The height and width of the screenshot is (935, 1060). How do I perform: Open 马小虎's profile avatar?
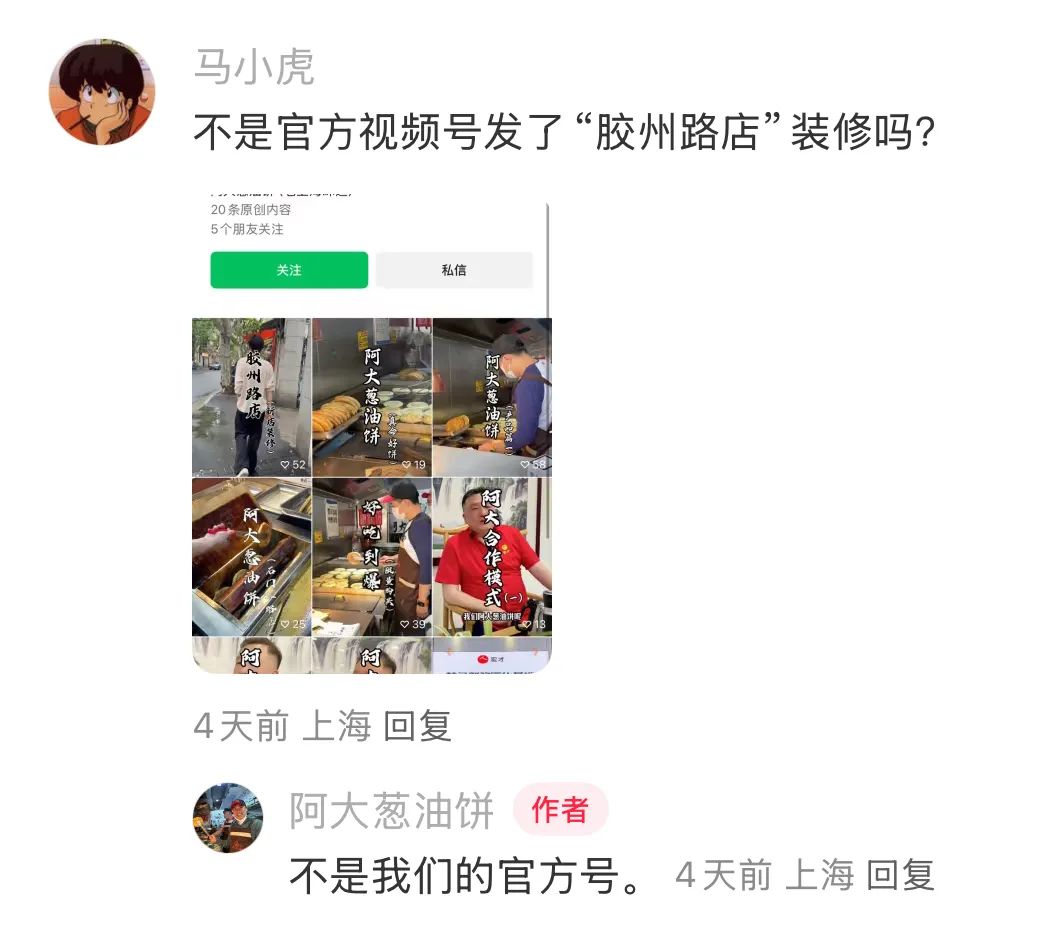(102, 92)
